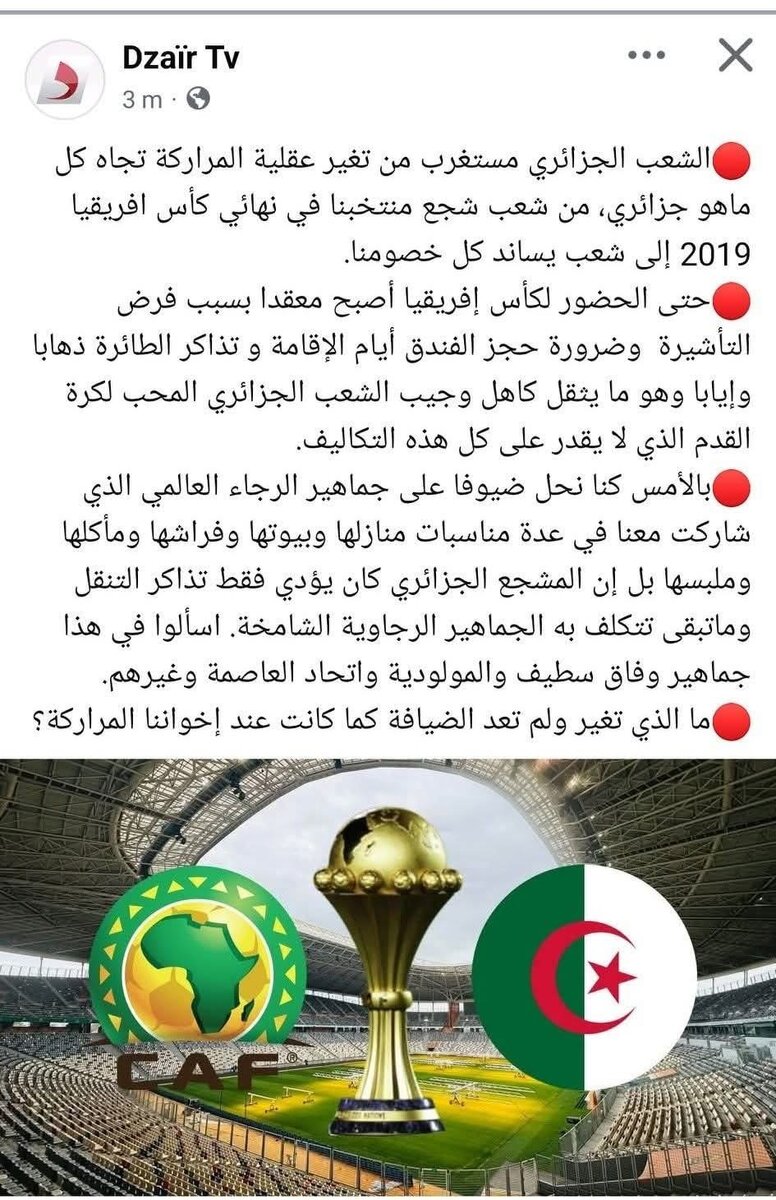Dismiss the Dzaïr Tv post
The image size is (776, 1200).
click(x=735, y=57)
